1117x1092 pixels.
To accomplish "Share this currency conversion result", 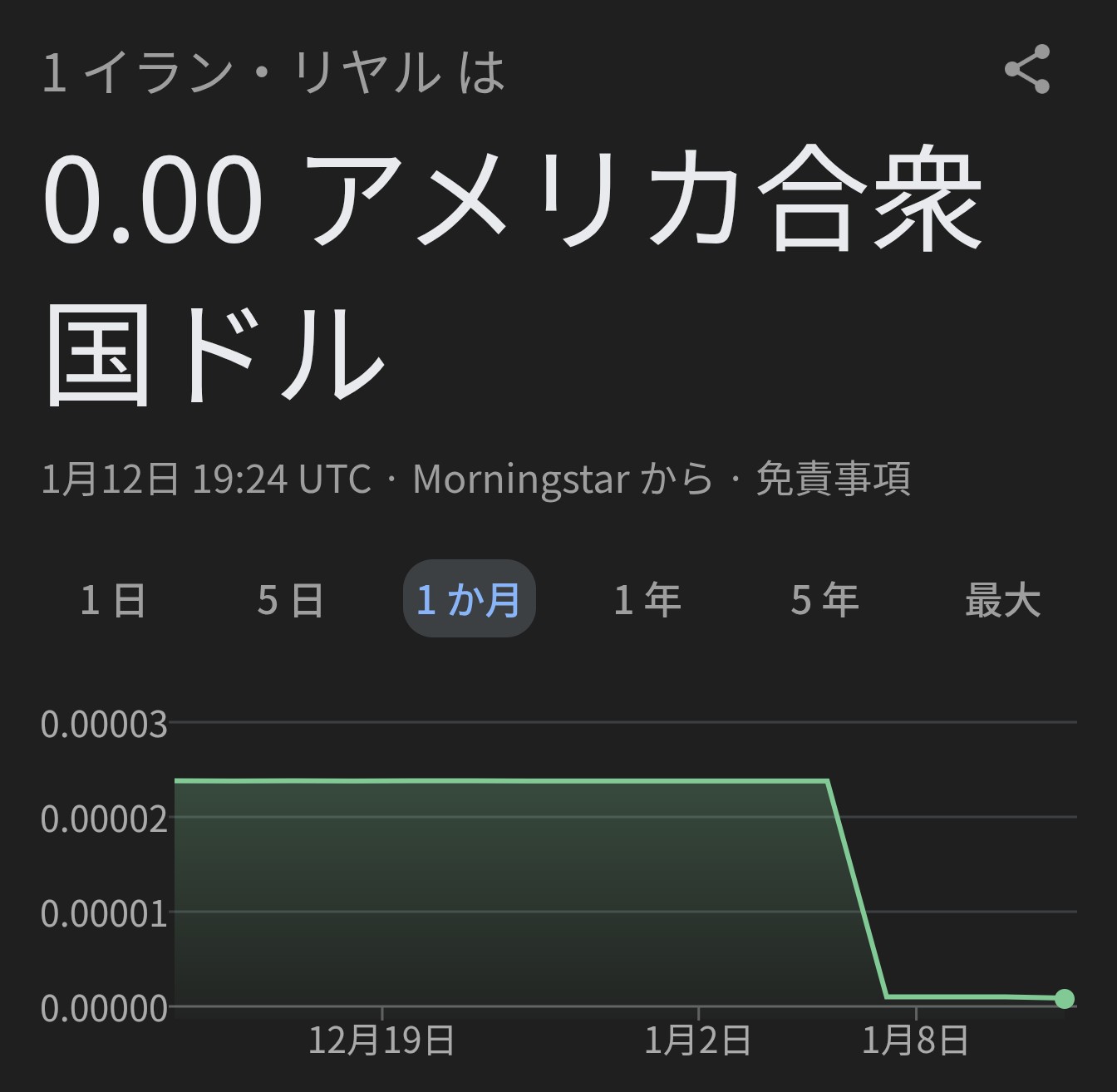I will pyautogui.click(x=1027, y=70).
